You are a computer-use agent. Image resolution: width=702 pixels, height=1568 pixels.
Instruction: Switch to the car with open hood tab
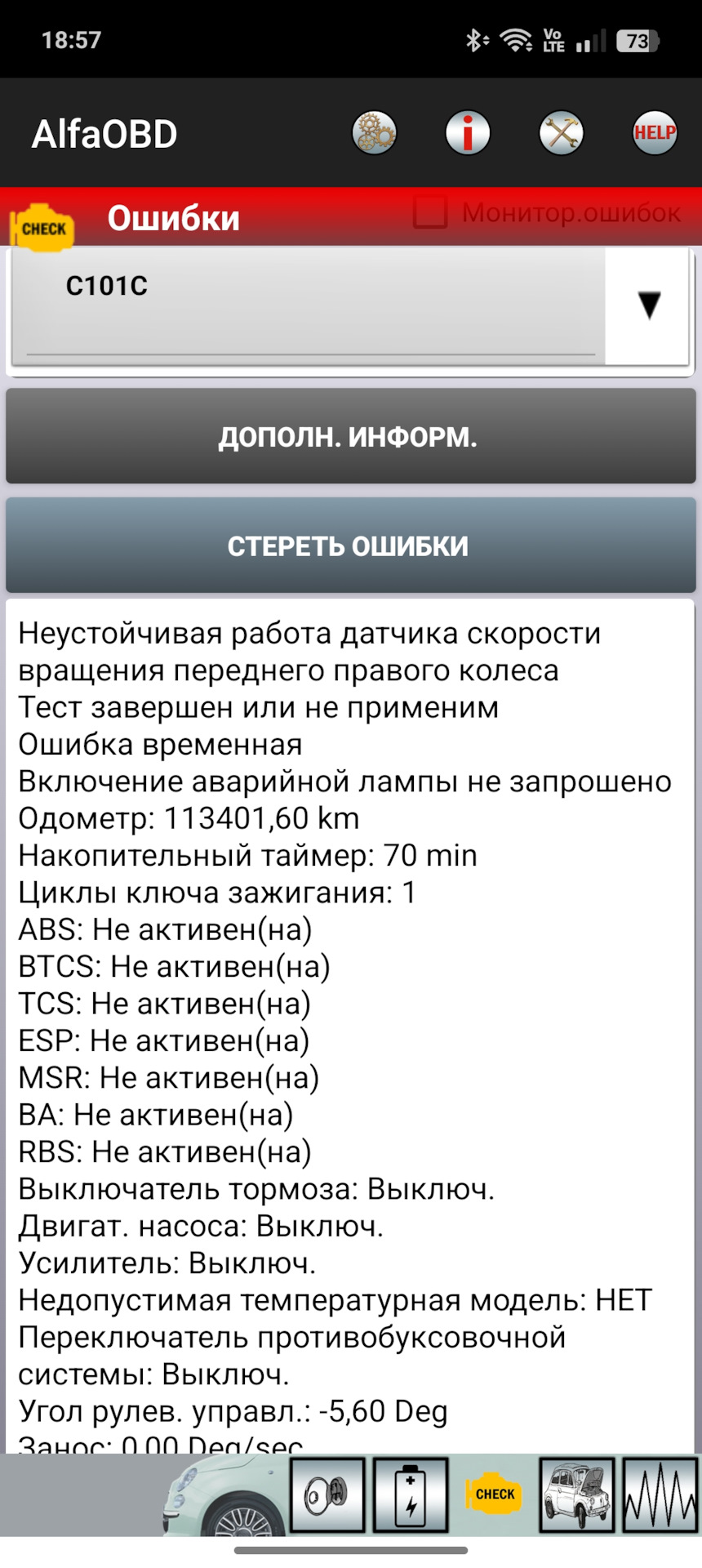(x=577, y=1495)
